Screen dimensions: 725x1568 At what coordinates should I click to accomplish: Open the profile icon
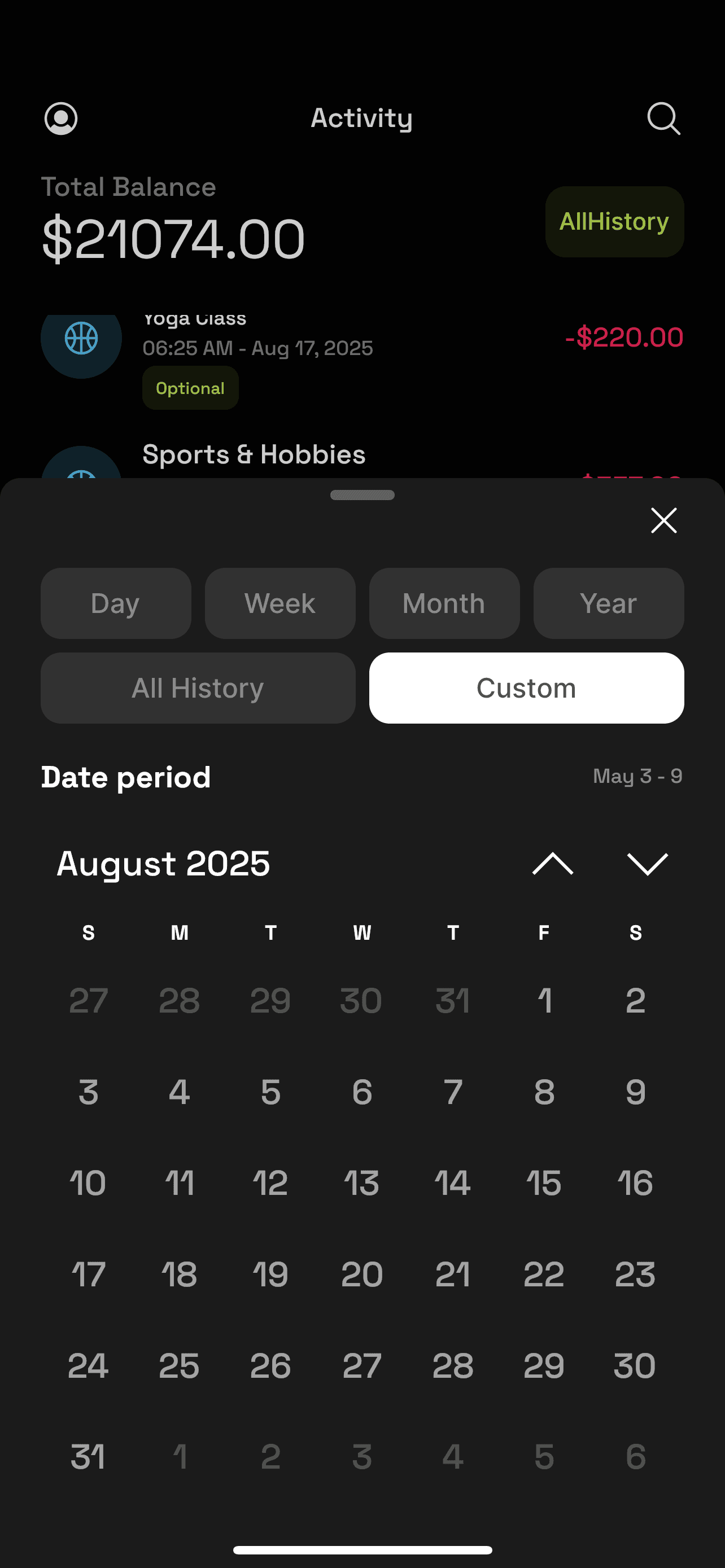[x=61, y=118]
